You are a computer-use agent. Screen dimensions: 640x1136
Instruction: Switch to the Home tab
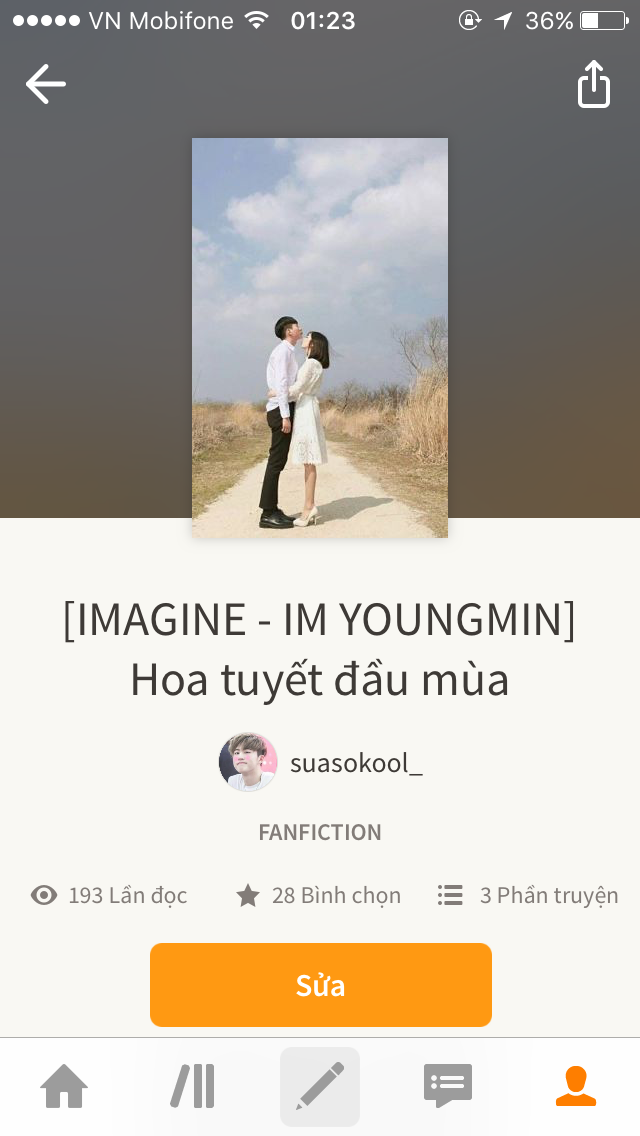coord(64,1087)
